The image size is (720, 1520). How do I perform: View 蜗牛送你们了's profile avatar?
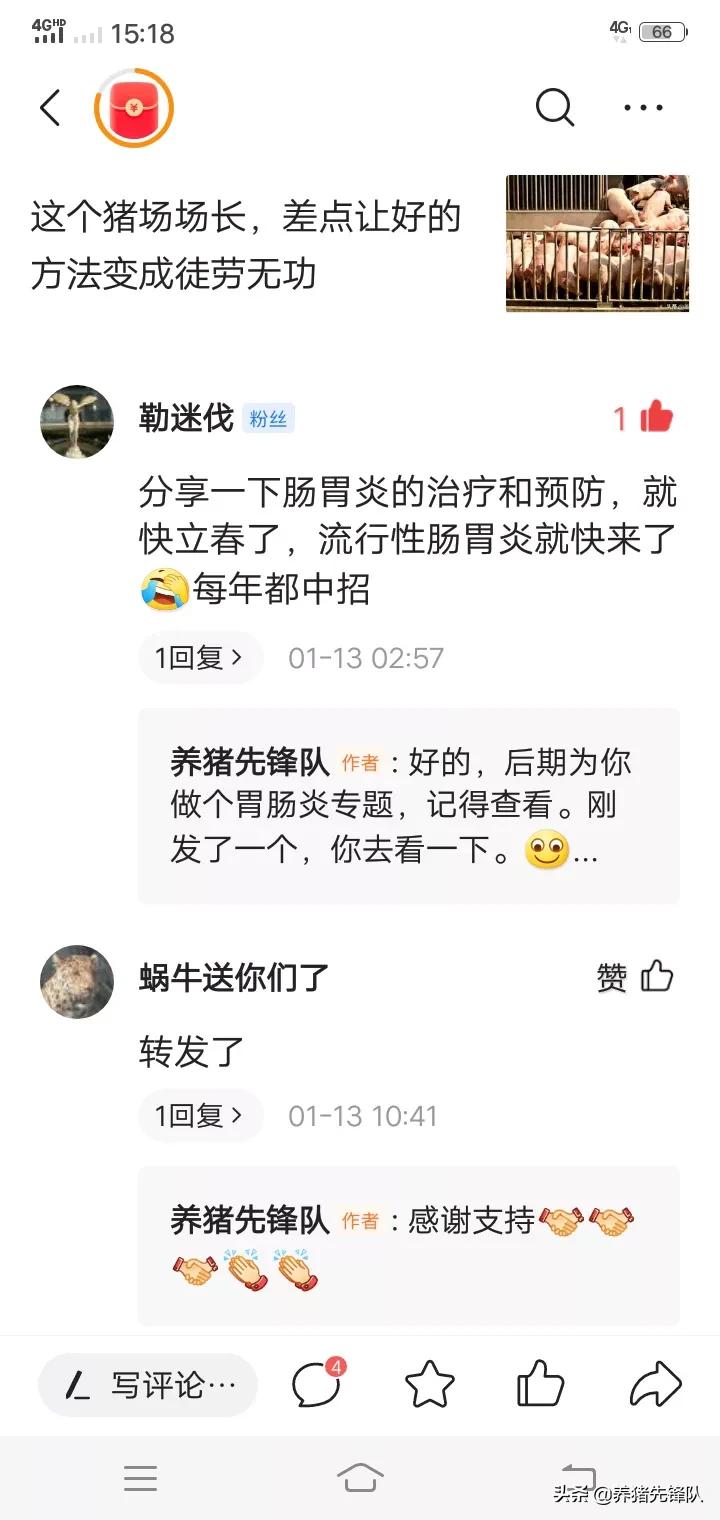click(77, 981)
